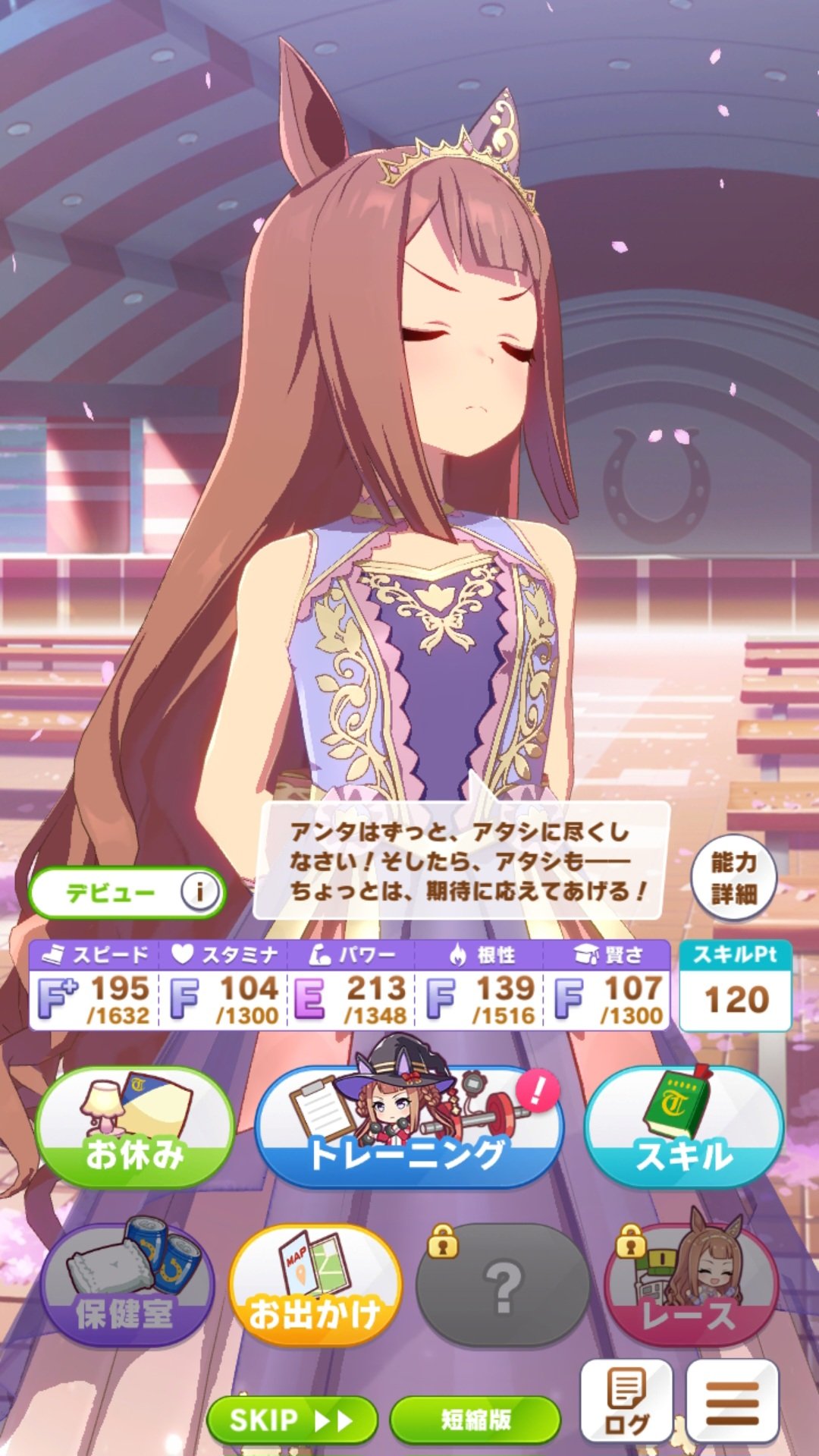
Task: Advance the character's speech bubble
Action: (461, 860)
